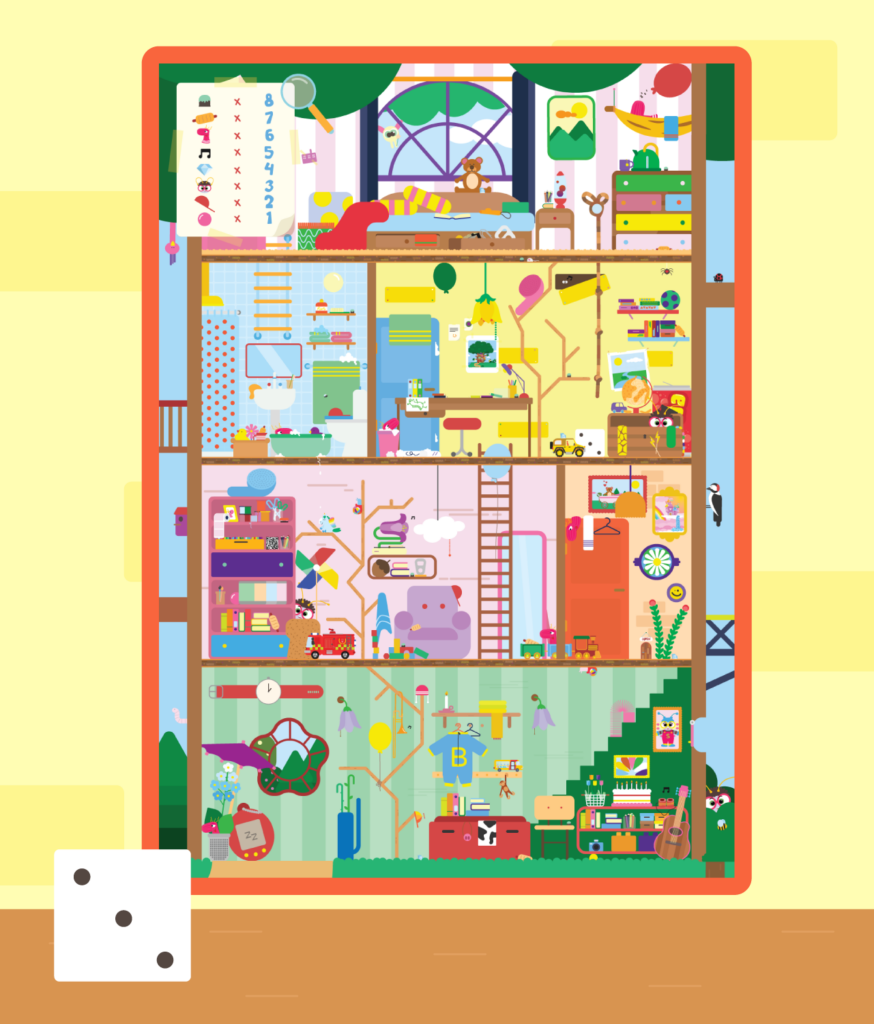Viewport: 874px width, 1024px height.
Task: Tap the magnifying glass on the checklist
Action: click(299, 93)
